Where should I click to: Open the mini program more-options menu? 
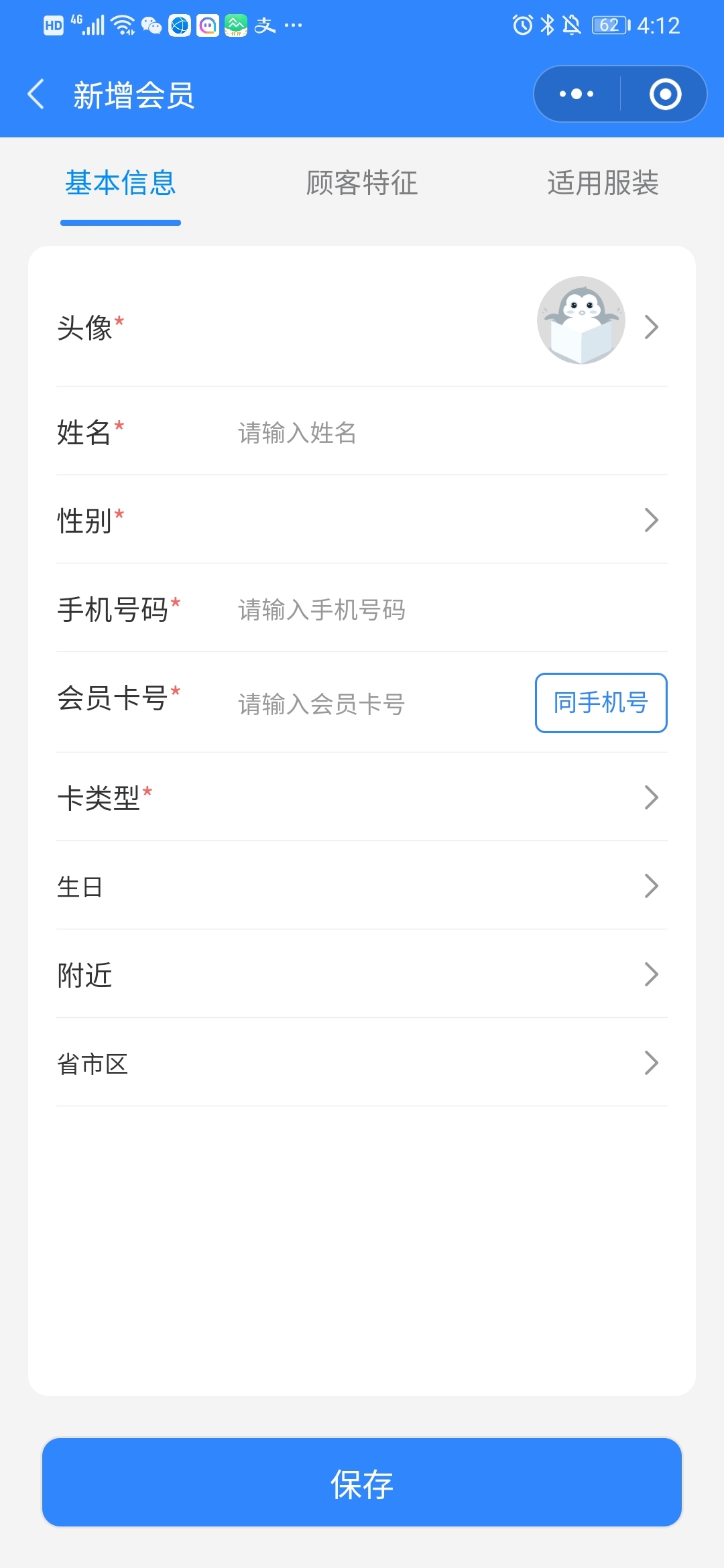pos(577,94)
